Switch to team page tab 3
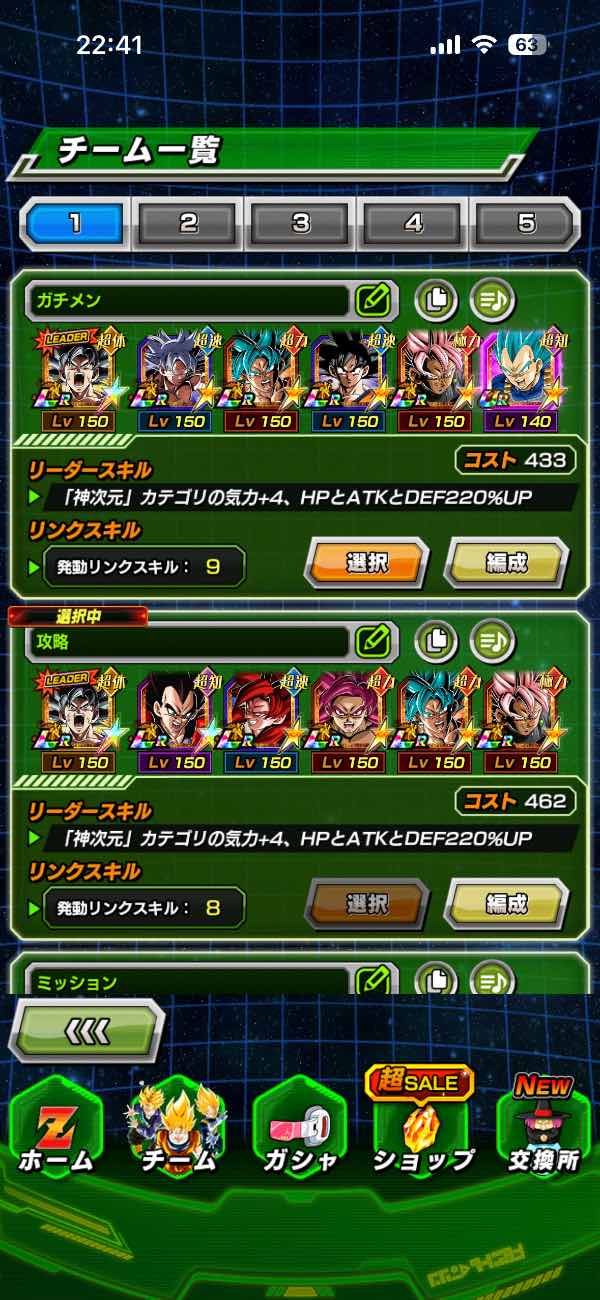Image resolution: width=600 pixels, height=1300 pixels. point(301,223)
